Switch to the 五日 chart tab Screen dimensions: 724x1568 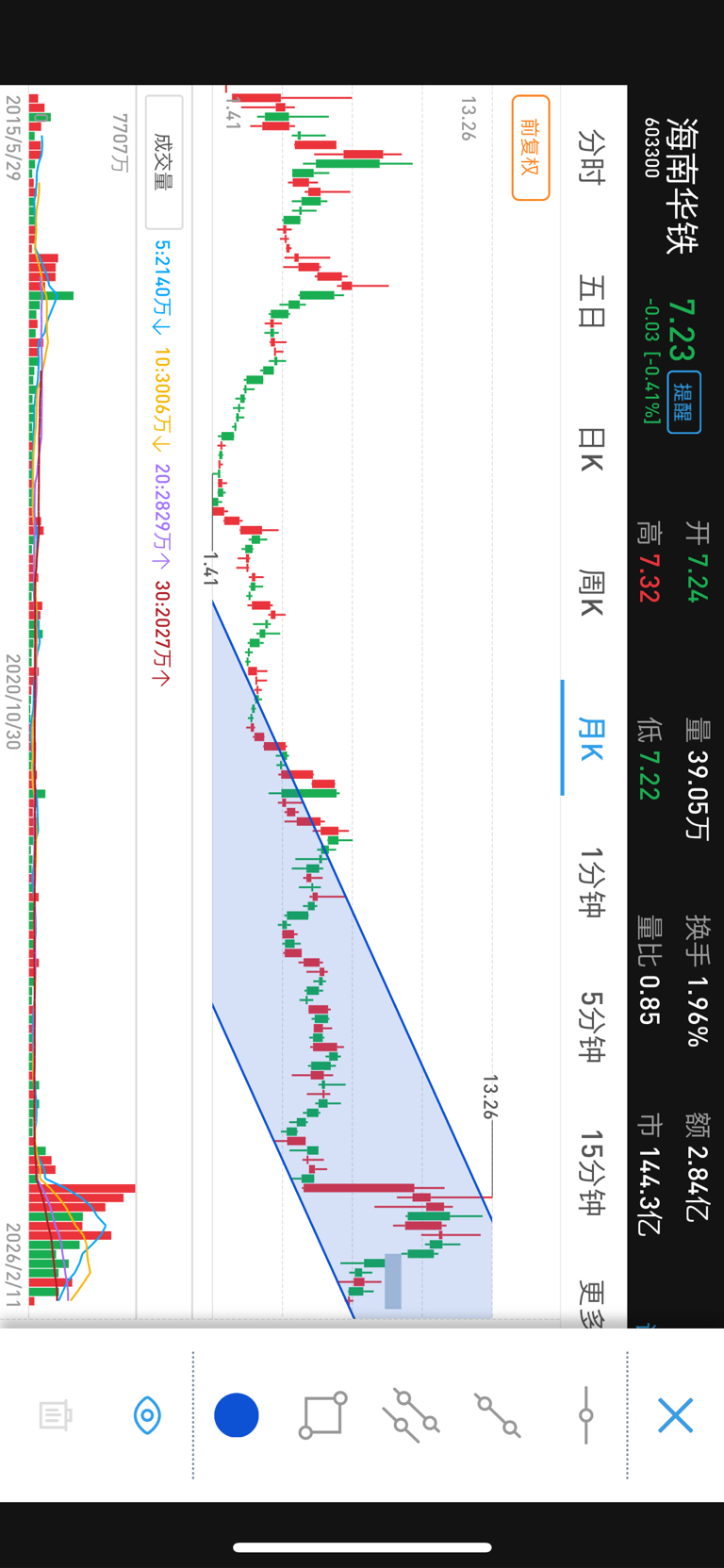click(x=591, y=302)
